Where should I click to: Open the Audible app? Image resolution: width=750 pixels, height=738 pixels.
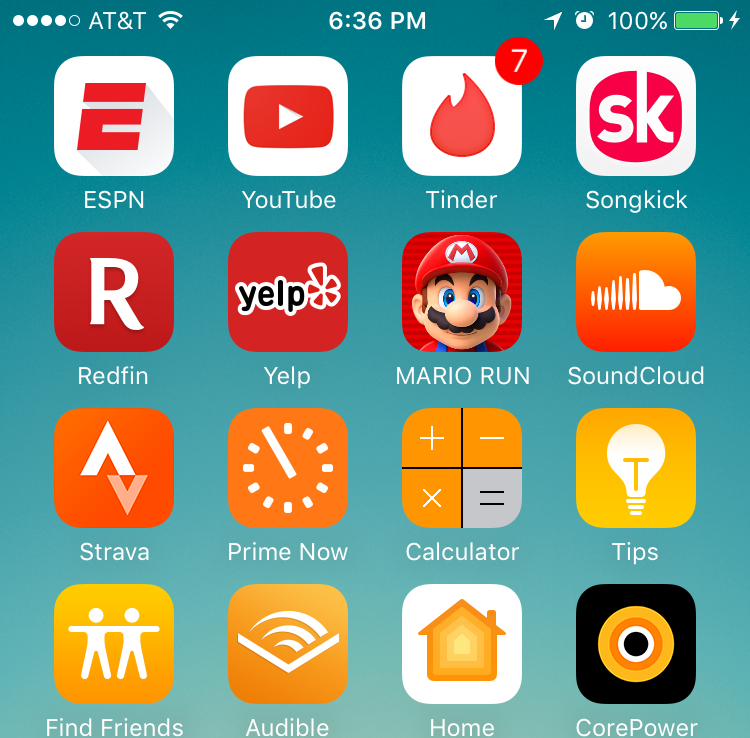pos(288,644)
